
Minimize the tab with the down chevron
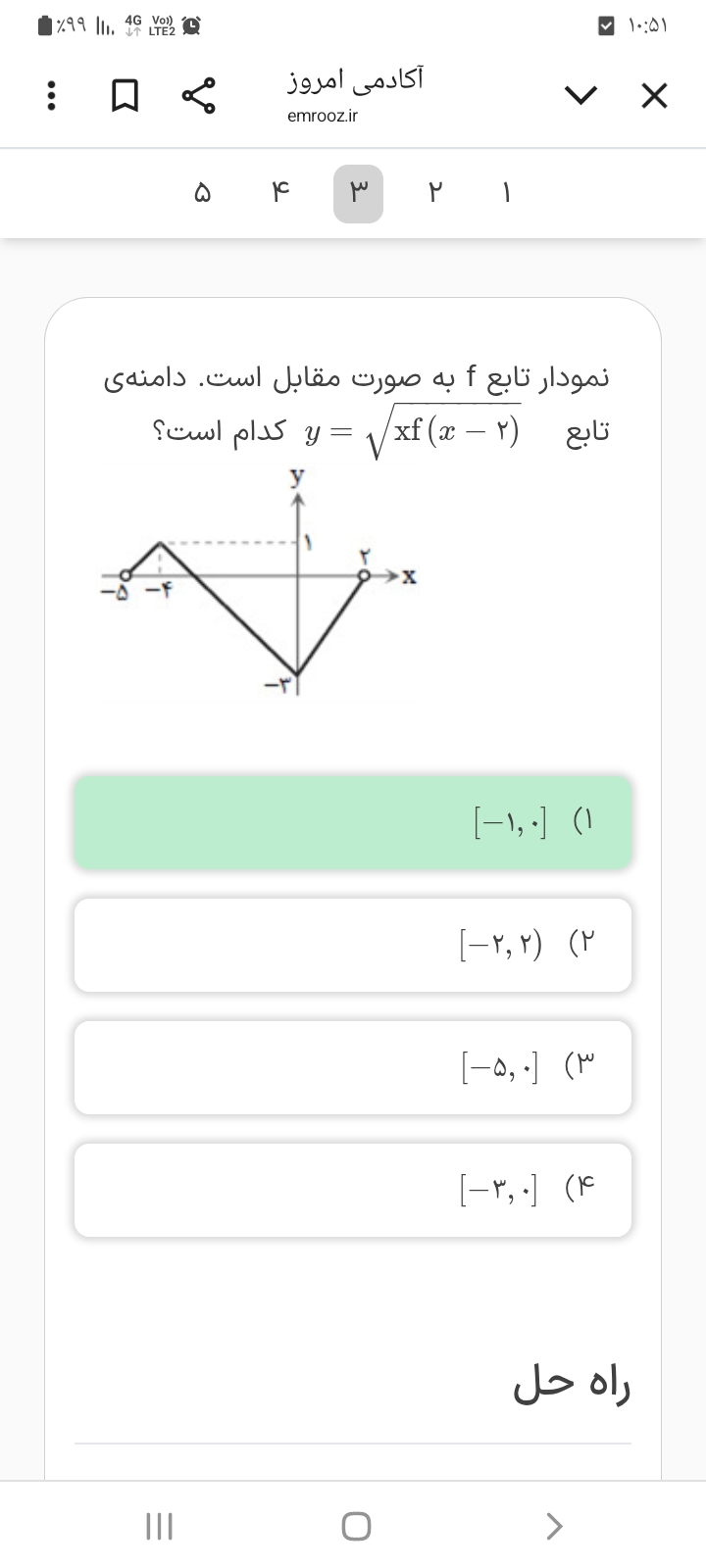coord(580,96)
